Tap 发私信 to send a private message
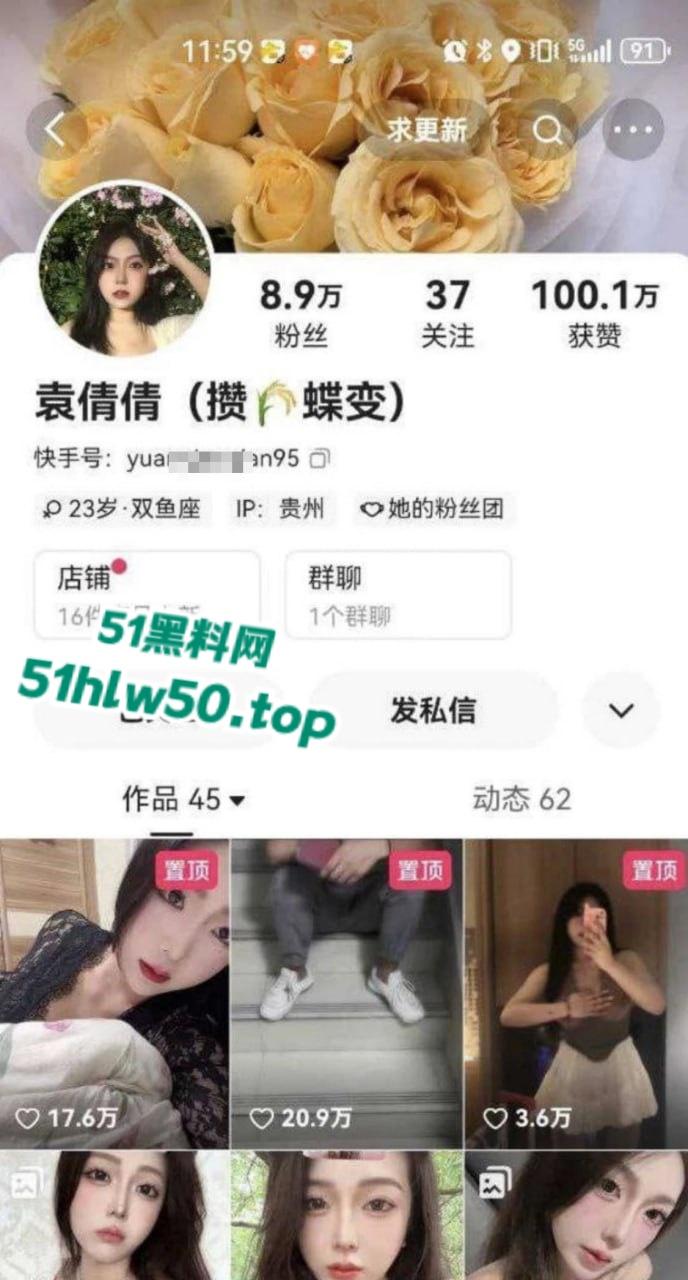 coord(433,710)
